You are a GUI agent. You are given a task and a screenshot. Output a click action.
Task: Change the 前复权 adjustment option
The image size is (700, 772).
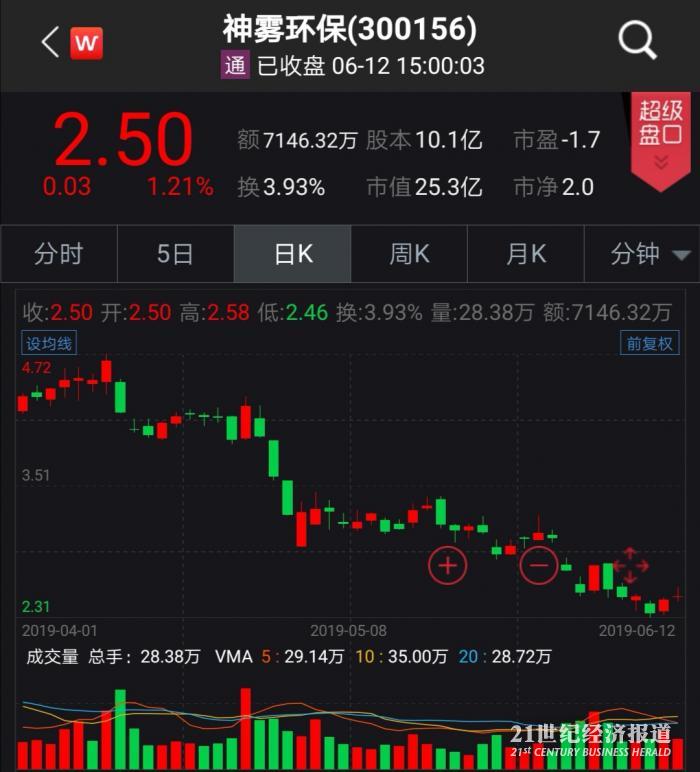(650, 343)
